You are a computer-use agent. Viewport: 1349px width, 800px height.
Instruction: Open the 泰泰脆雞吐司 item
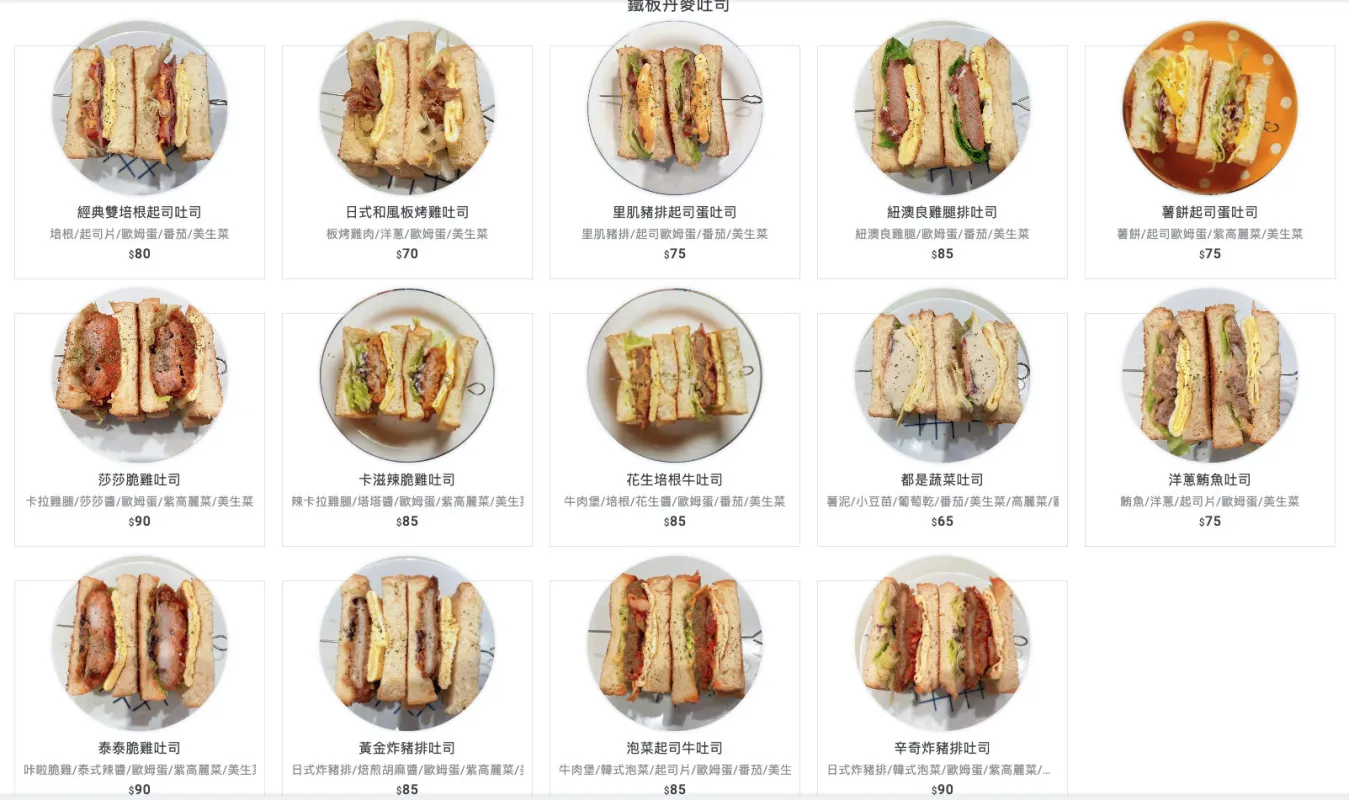[139, 690]
